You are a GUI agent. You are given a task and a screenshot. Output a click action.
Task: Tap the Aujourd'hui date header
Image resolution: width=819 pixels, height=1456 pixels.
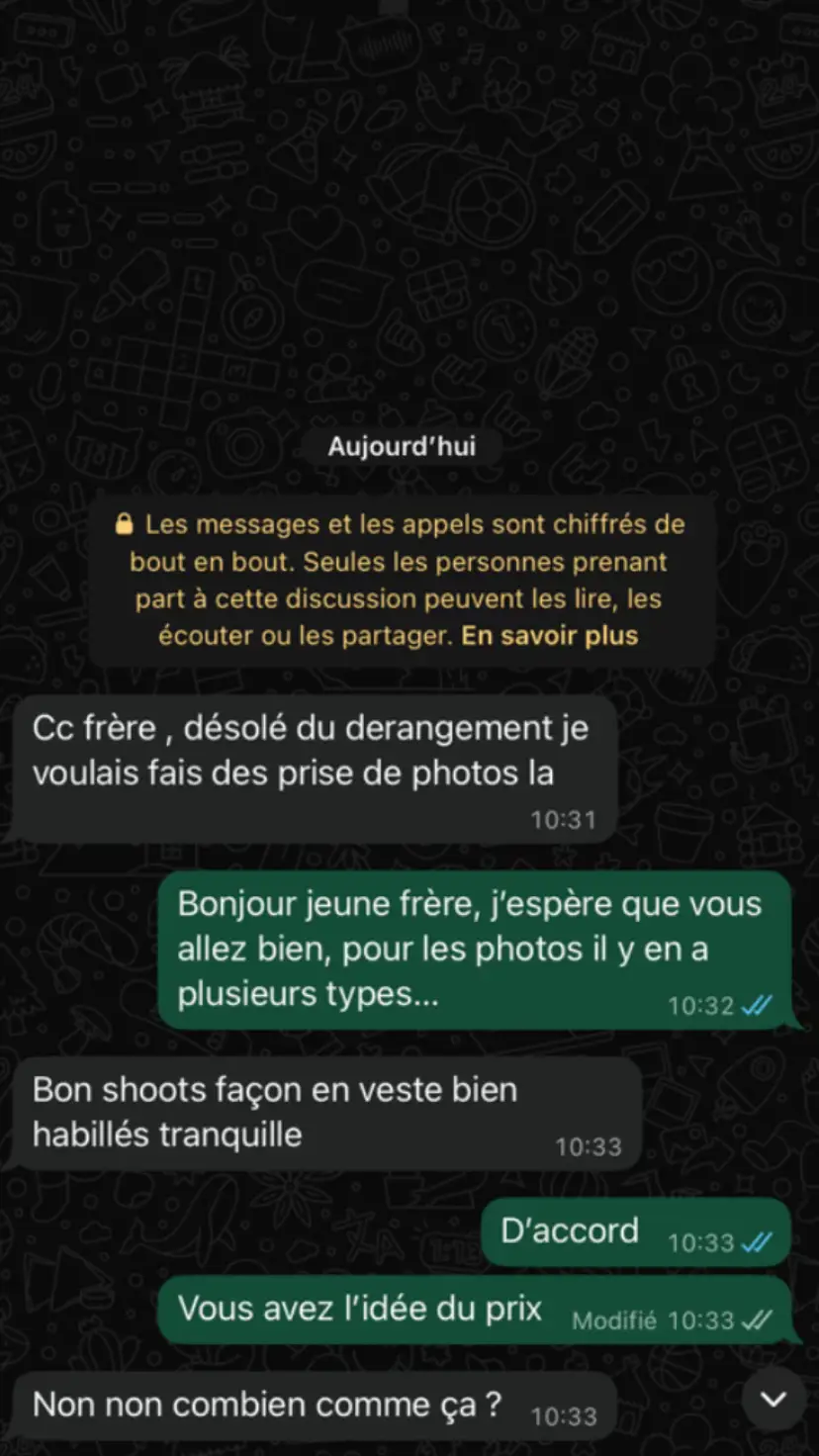pos(401,445)
